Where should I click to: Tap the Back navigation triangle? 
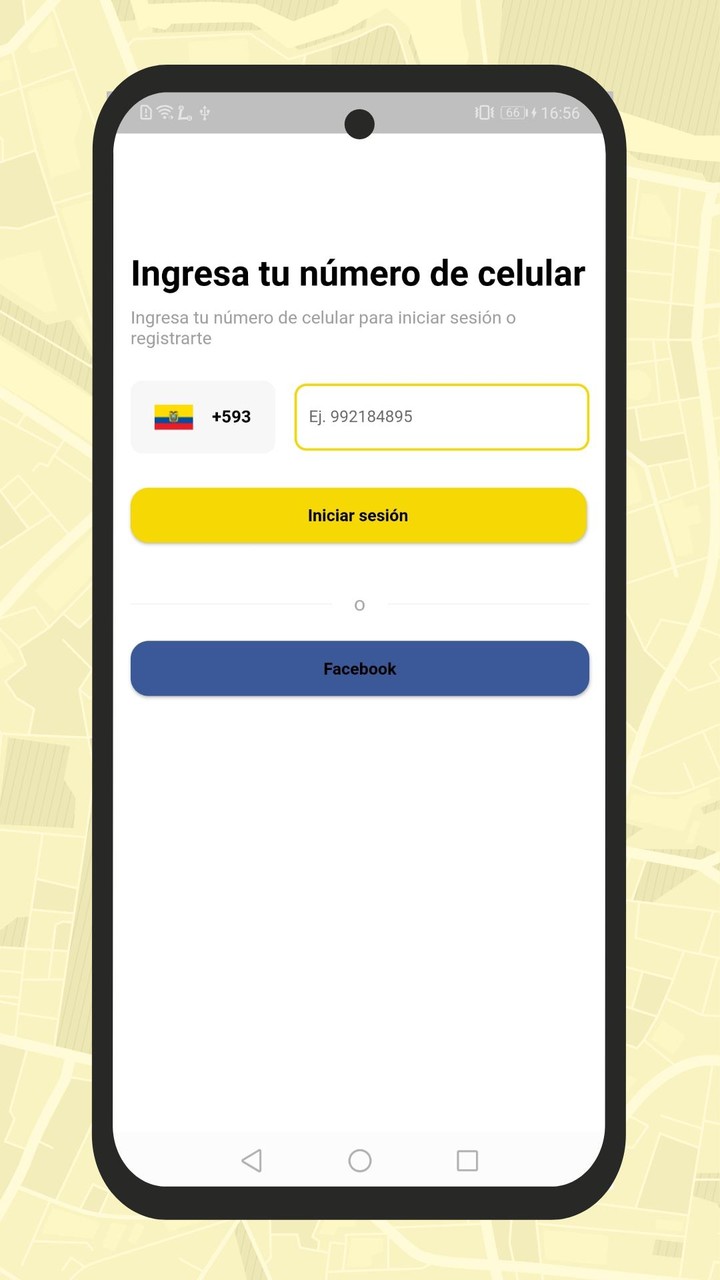[252, 1160]
